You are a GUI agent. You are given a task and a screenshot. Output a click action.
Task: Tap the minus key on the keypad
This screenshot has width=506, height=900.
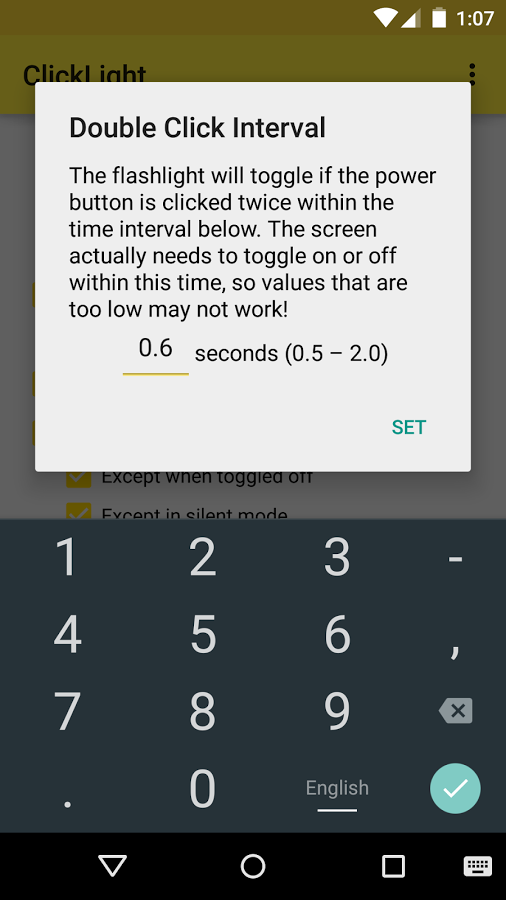[456, 557]
